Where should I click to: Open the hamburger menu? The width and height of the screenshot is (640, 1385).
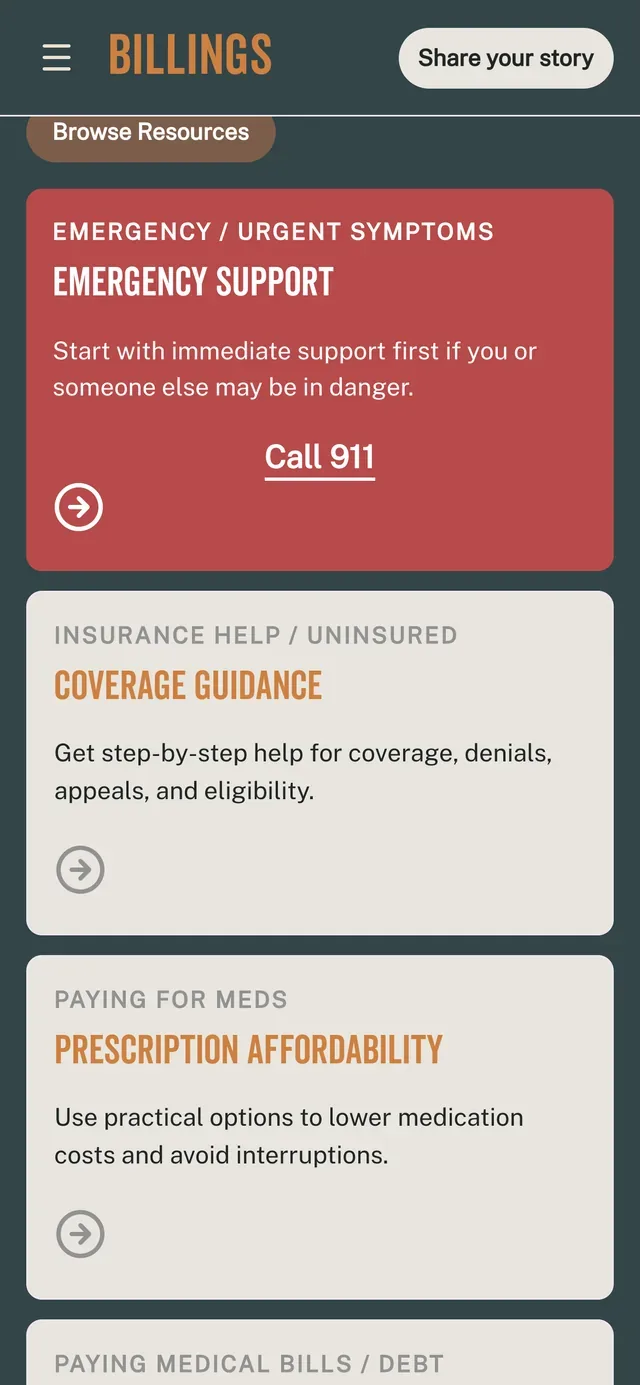(57, 57)
